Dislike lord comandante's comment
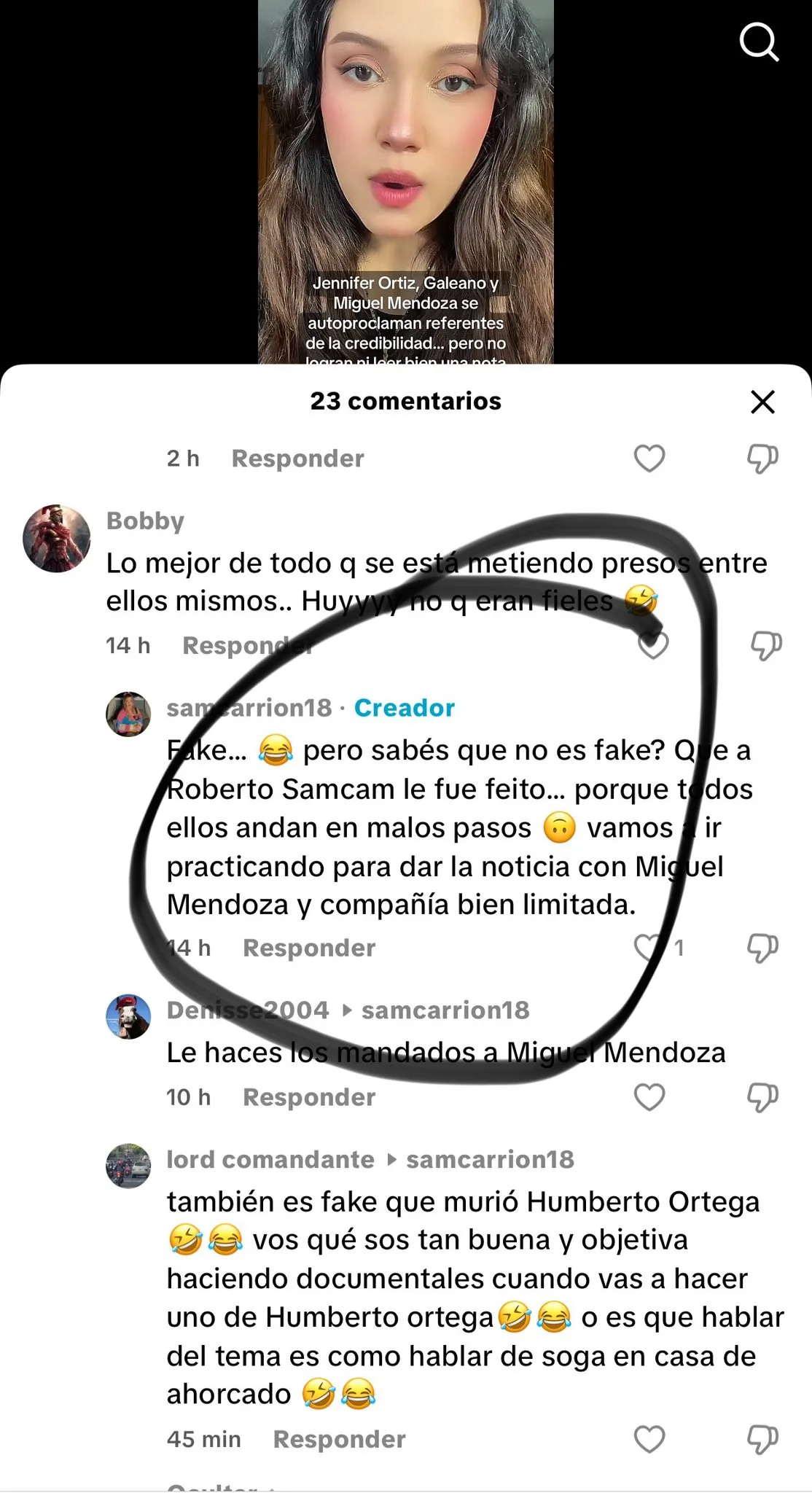812x1493 pixels. pos(762,1439)
